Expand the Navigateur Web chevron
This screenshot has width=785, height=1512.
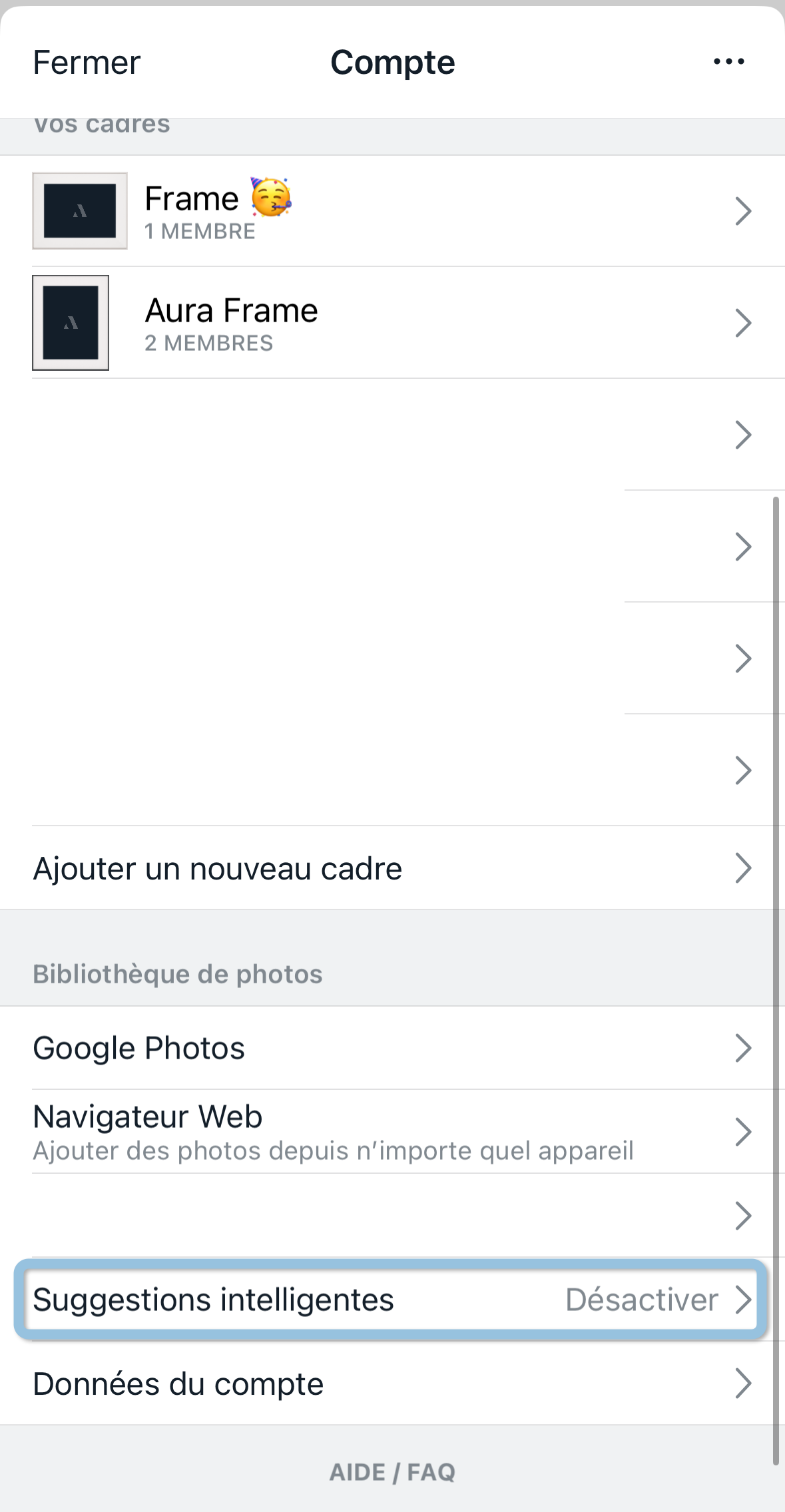[x=742, y=1132]
